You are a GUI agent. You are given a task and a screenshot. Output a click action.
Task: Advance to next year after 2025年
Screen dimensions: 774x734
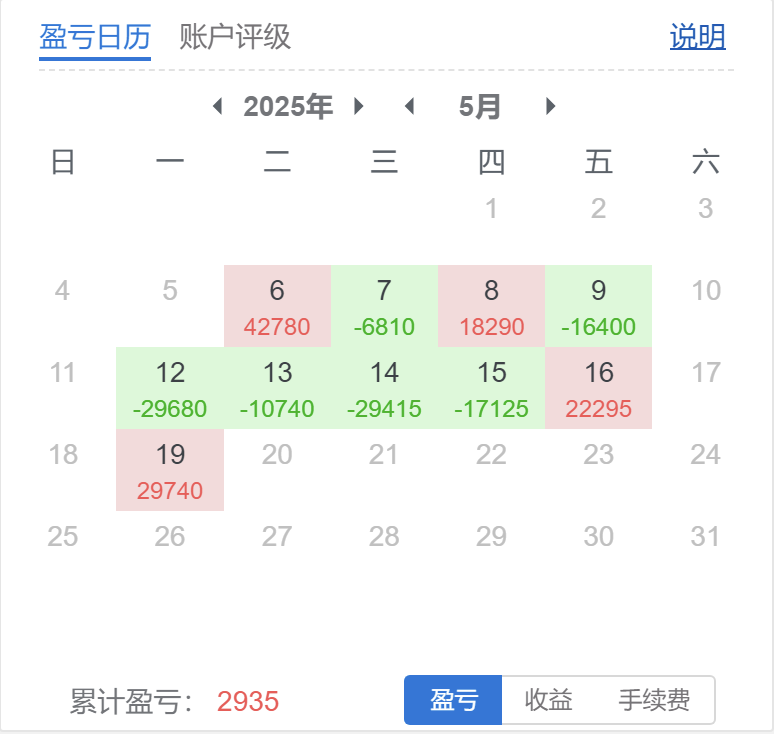(x=359, y=107)
